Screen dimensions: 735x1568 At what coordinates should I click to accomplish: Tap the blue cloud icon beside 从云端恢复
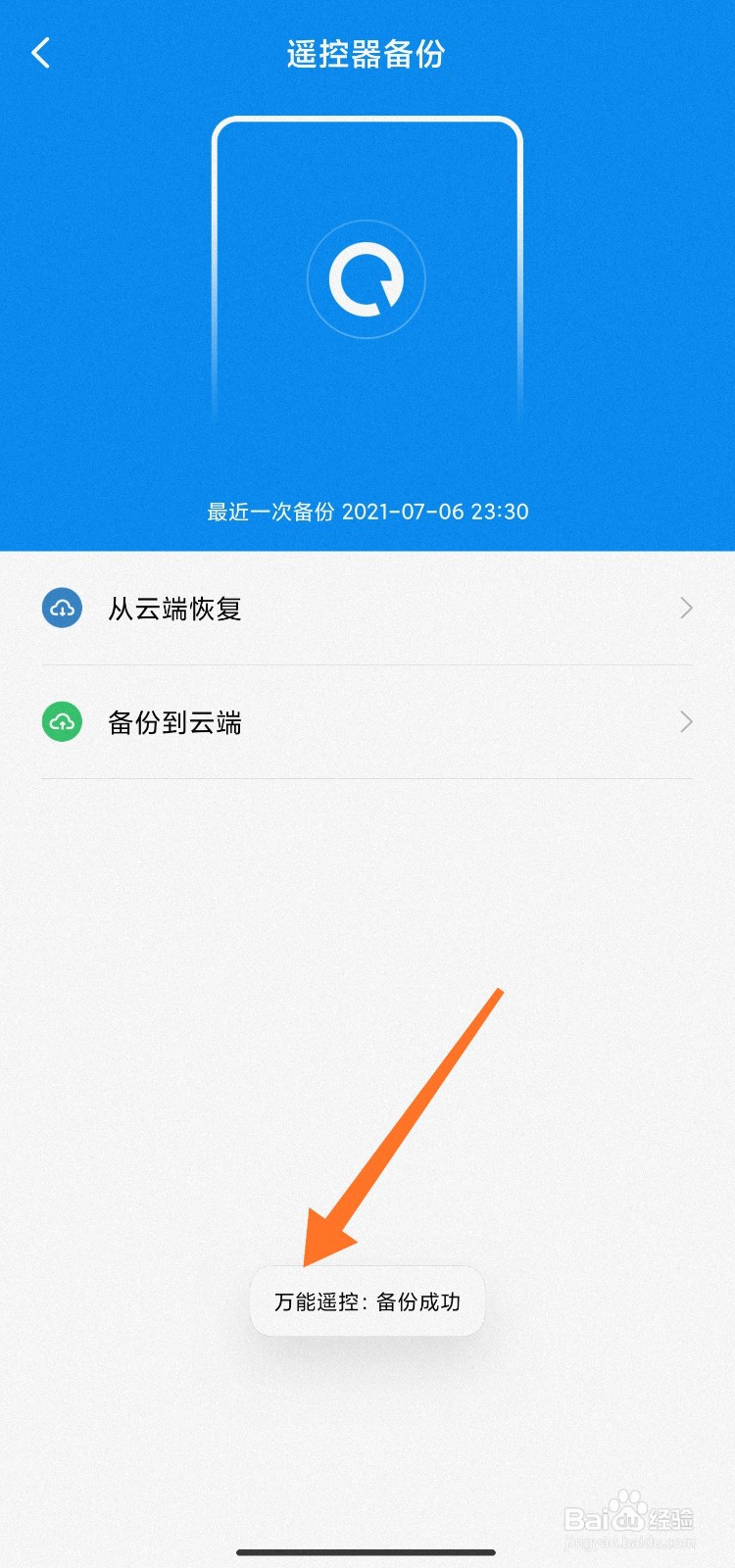point(62,608)
